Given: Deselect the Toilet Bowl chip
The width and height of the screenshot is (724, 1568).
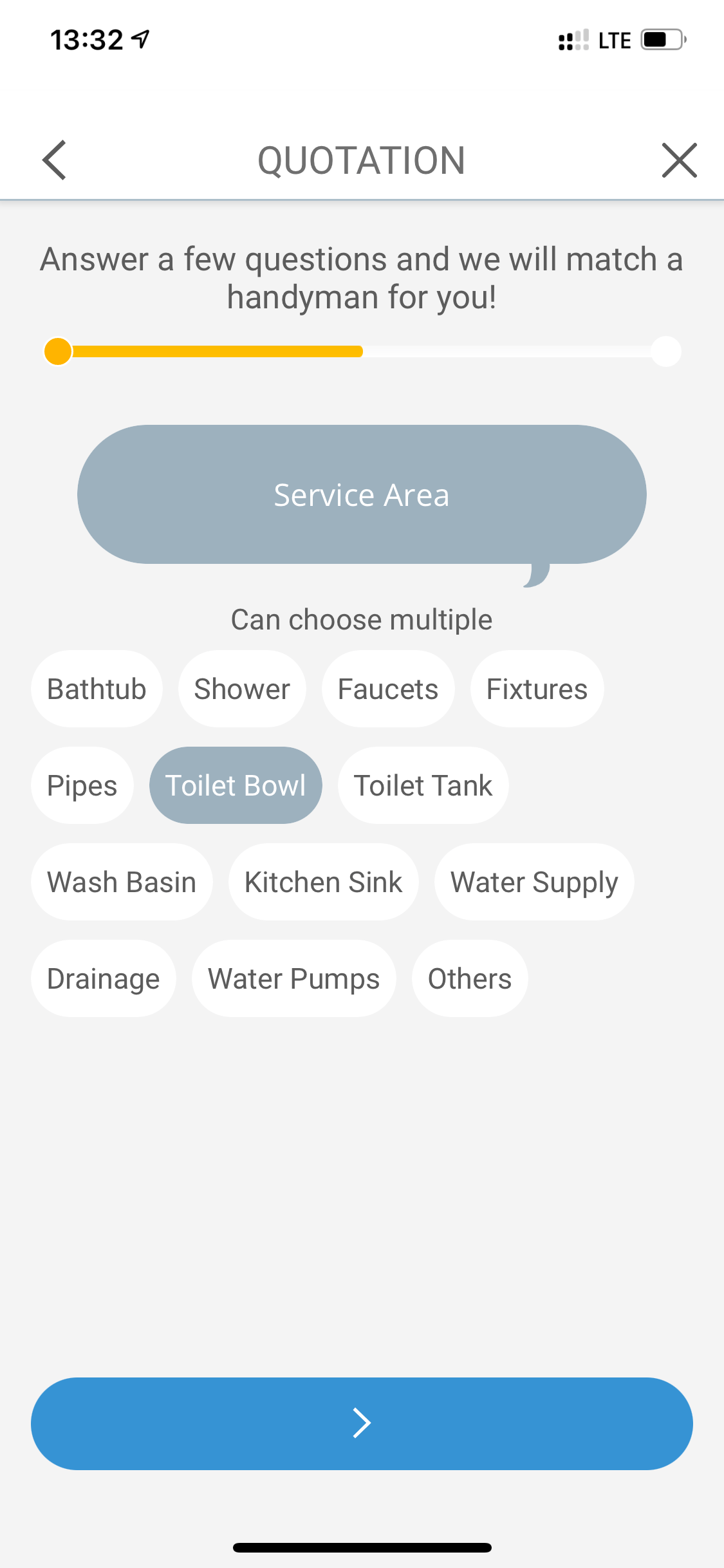Looking at the screenshot, I should (236, 785).
